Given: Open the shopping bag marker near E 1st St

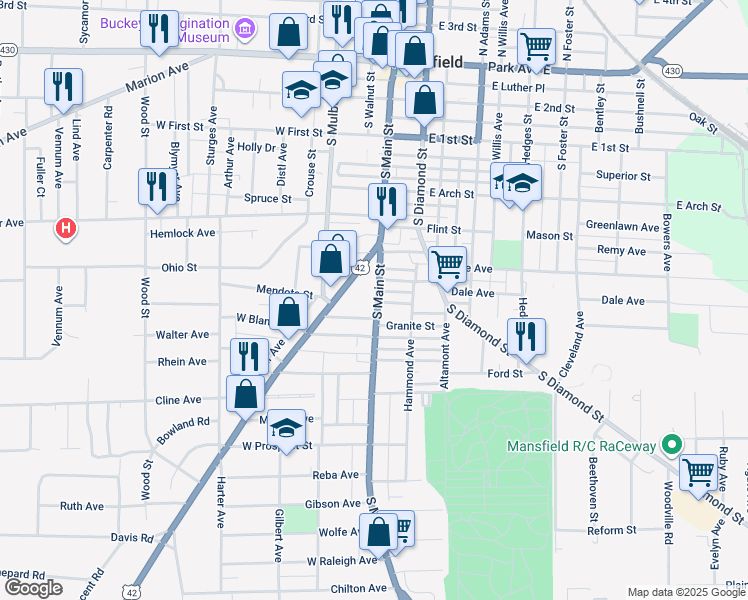Looking at the screenshot, I should 424,100.
